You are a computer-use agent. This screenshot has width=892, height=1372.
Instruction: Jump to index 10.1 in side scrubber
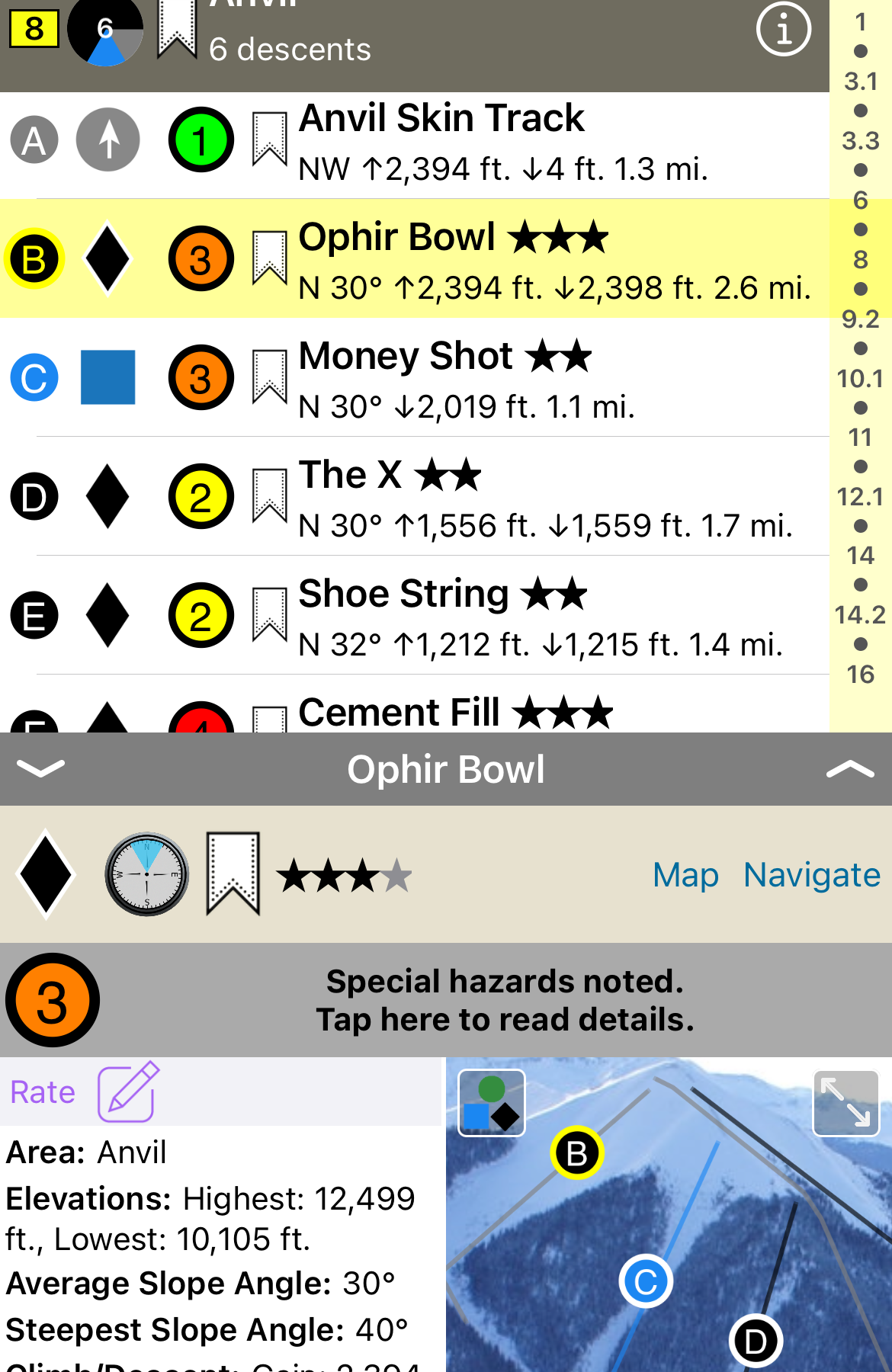860,379
